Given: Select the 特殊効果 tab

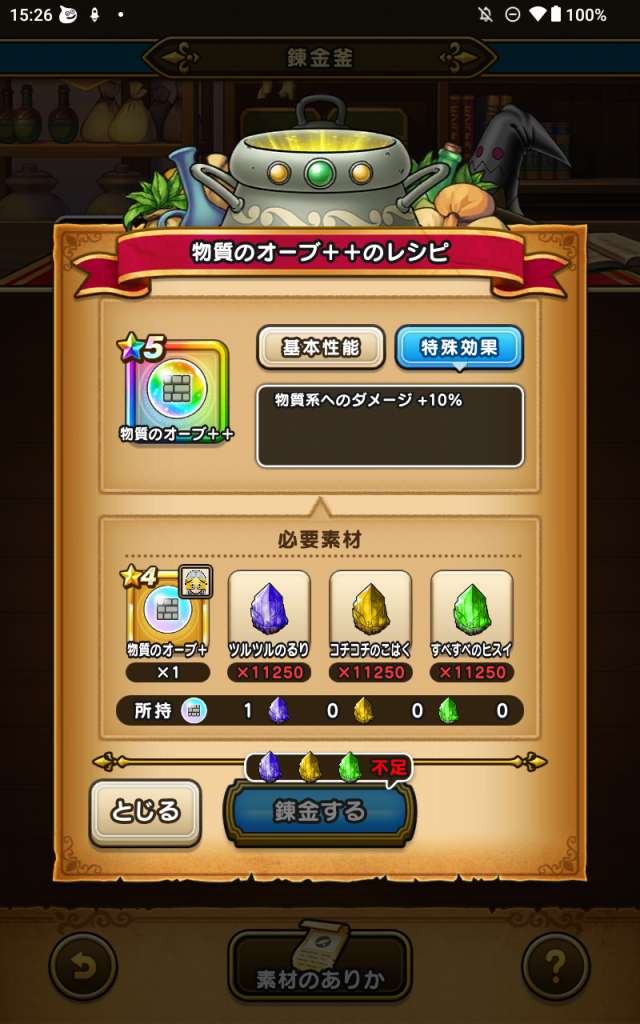Looking at the screenshot, I should 459,348.
